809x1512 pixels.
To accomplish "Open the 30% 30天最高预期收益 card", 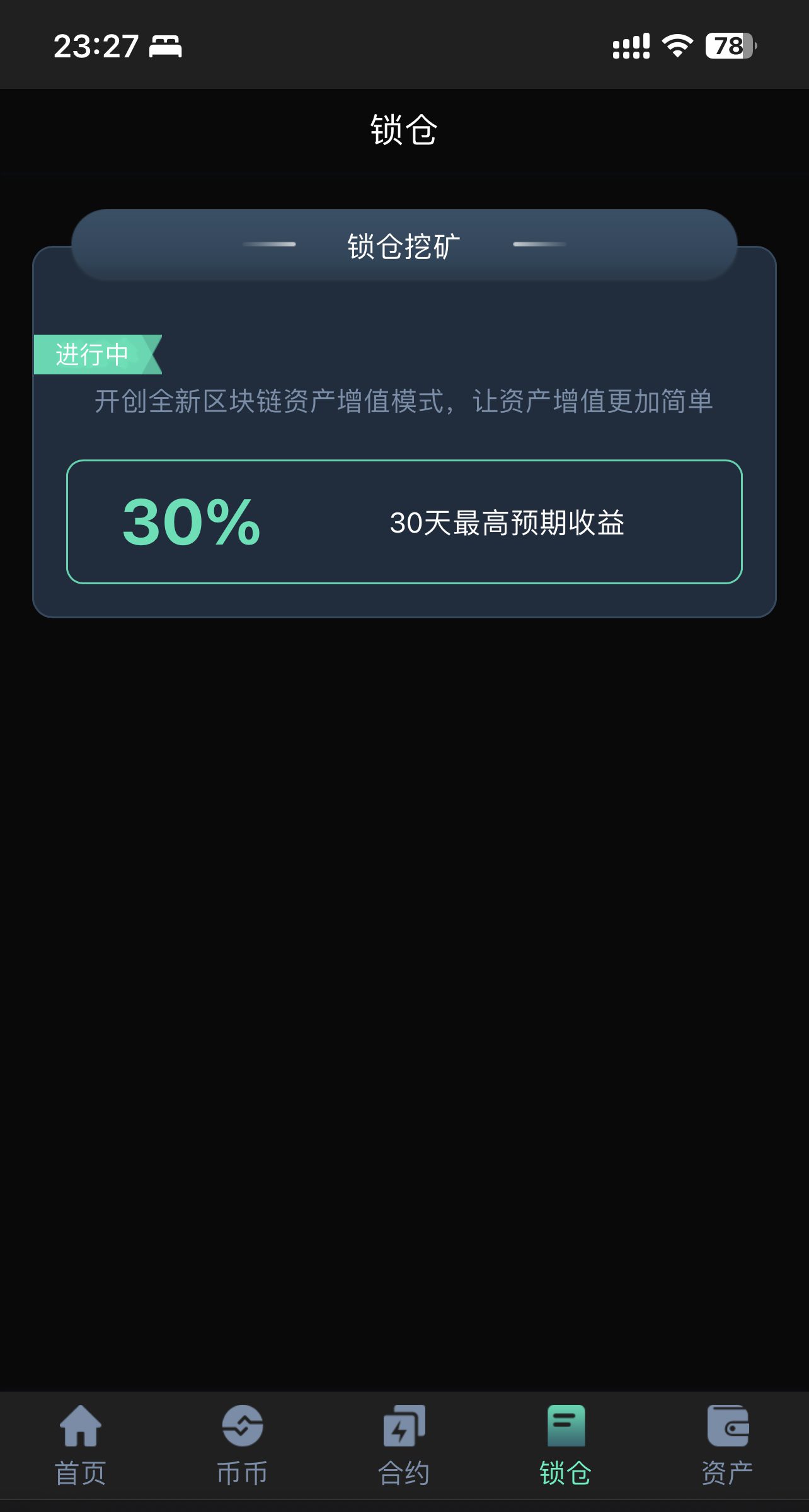I will click(404, 522).
